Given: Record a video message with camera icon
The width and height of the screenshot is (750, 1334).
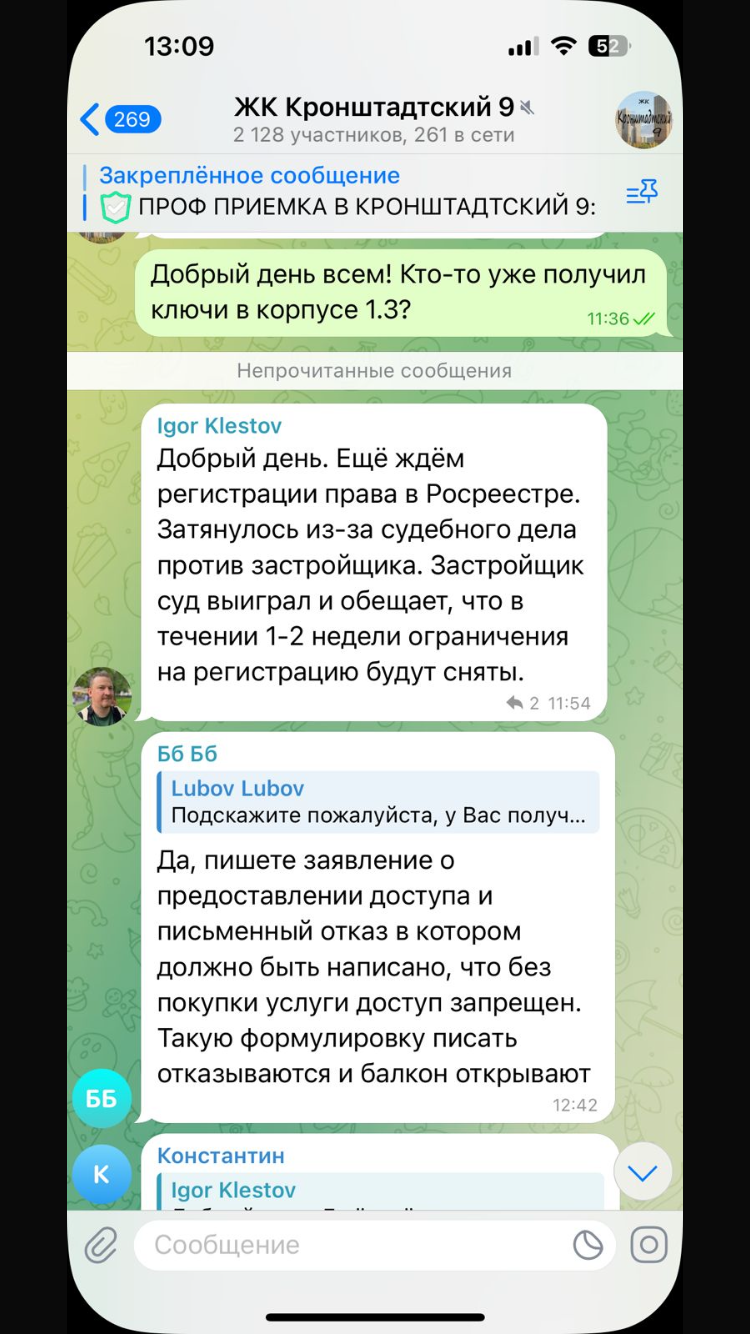Looking at the screenshot, I should 649,1245.
